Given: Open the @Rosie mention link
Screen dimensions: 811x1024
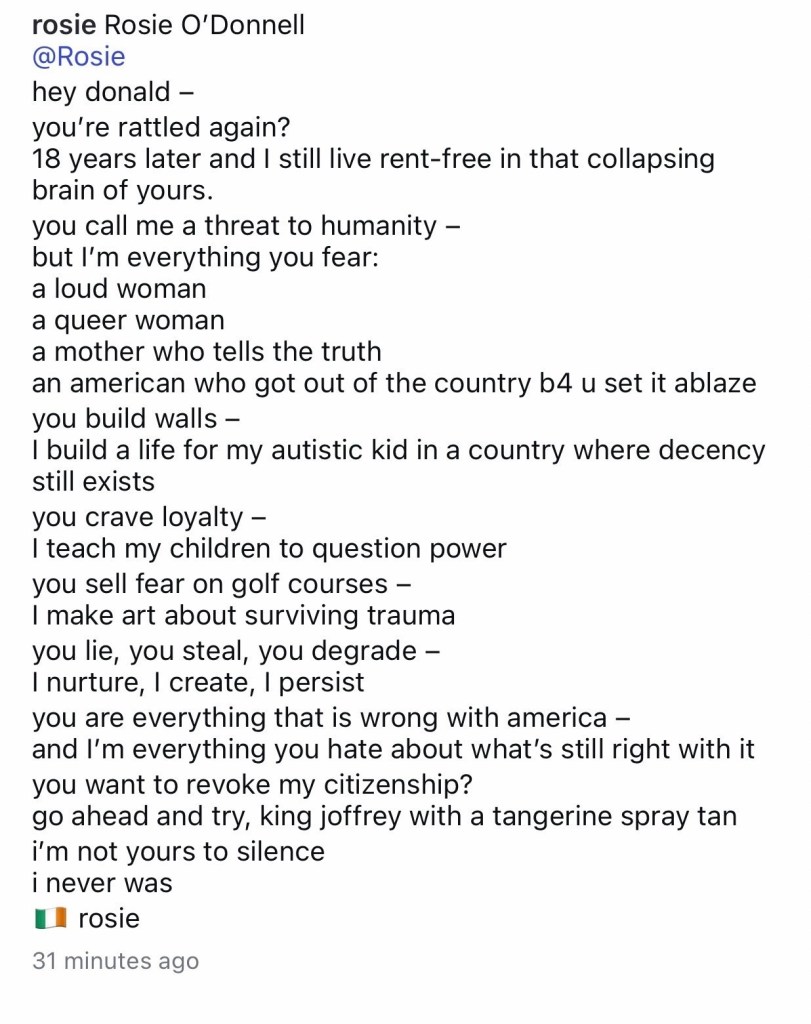Looking at the screenshot, I should point(79,56).
